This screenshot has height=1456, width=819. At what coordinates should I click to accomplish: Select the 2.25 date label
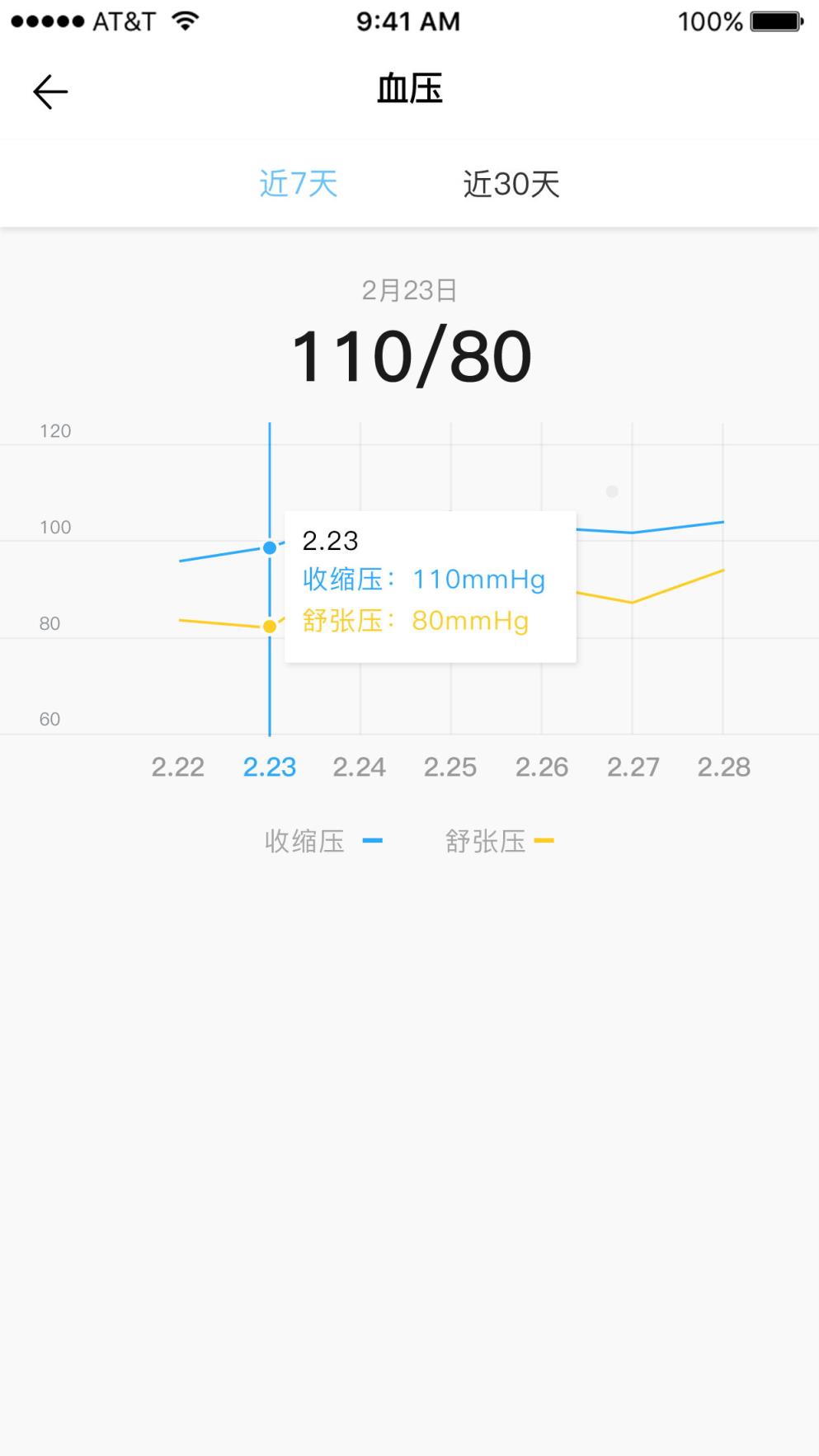pyautogui.click(x=451, y=766)
